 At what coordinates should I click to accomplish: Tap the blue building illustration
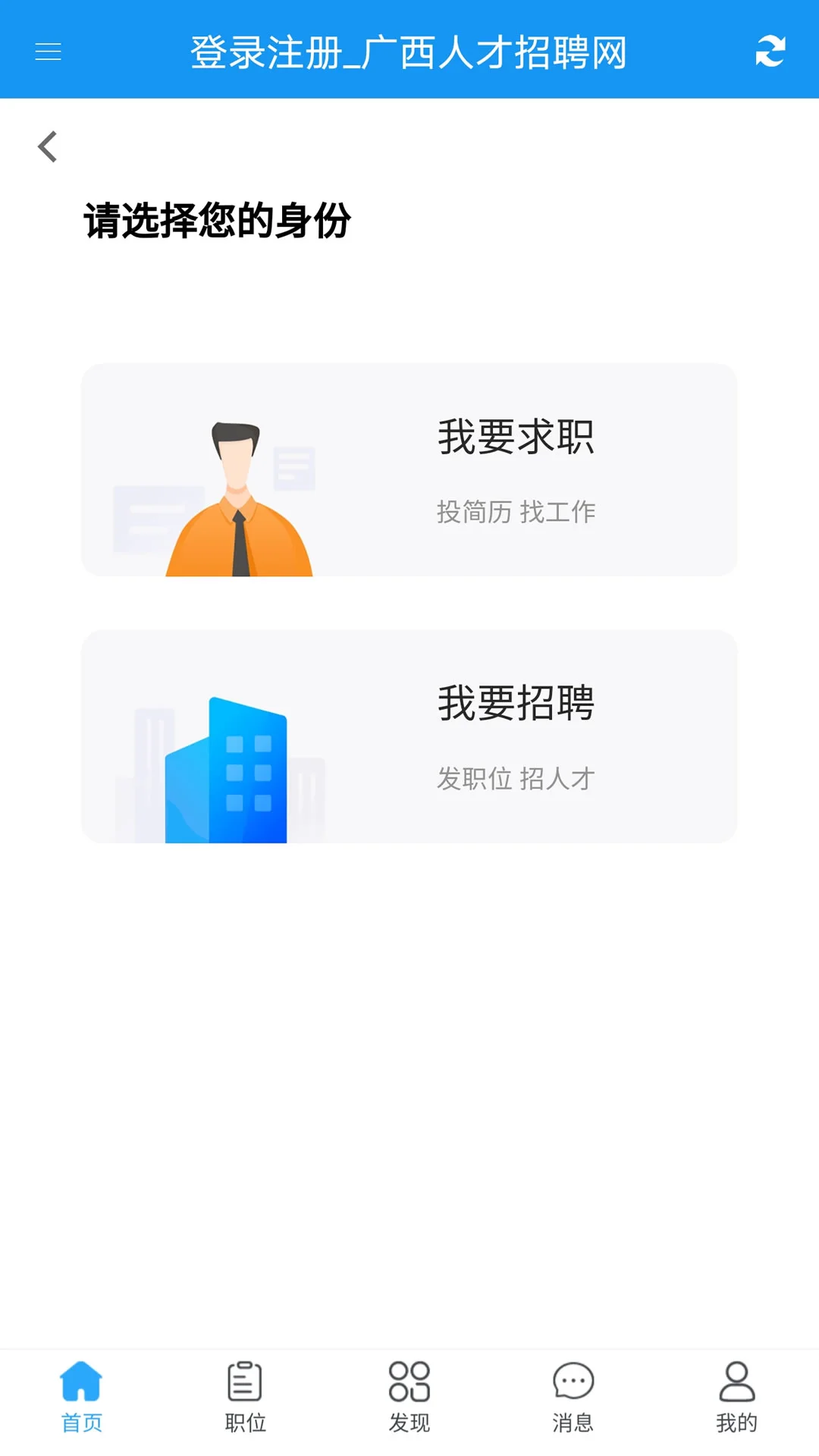coord(227,766)
